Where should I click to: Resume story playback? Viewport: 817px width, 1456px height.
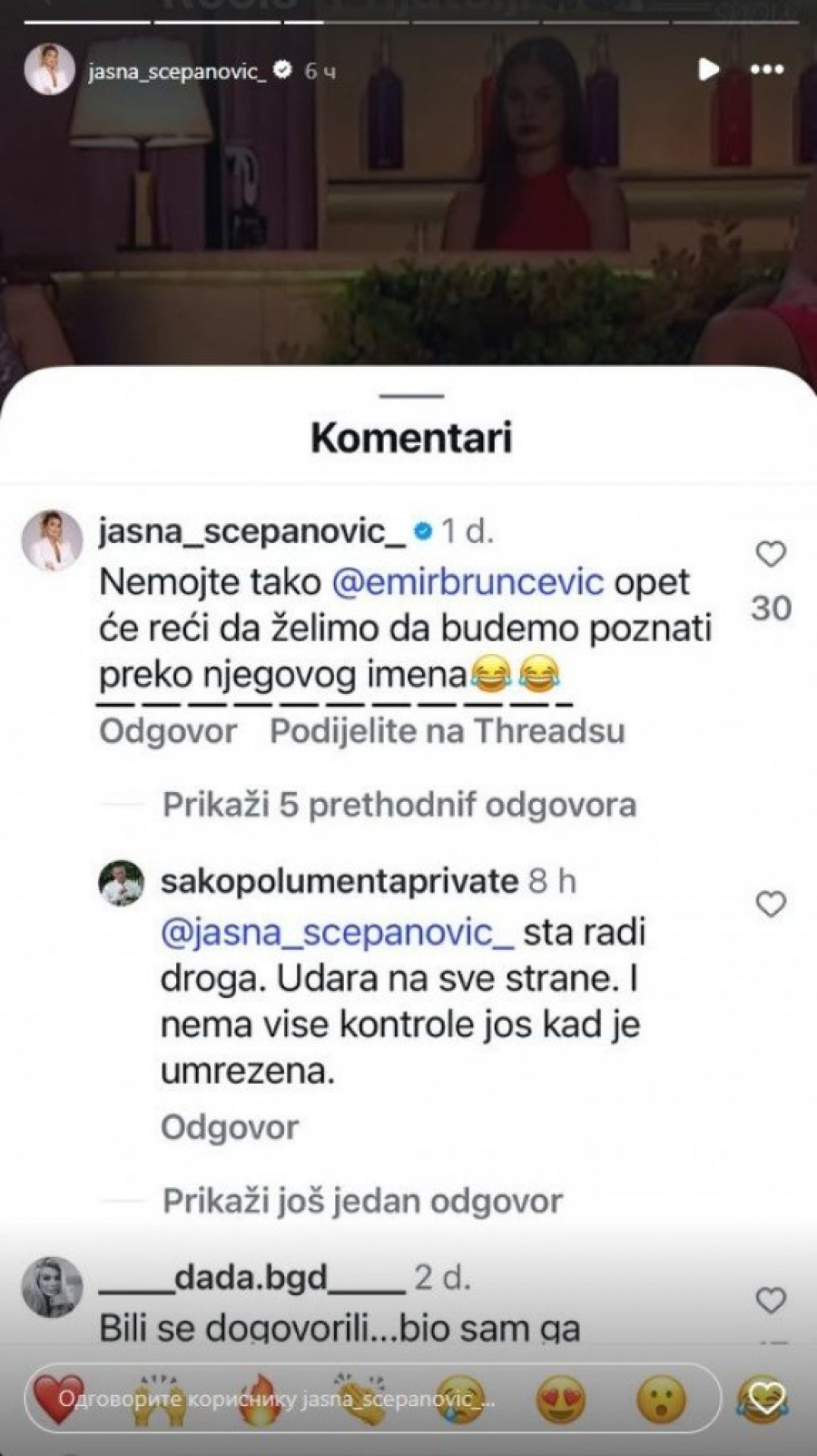(x=708, y=70)
